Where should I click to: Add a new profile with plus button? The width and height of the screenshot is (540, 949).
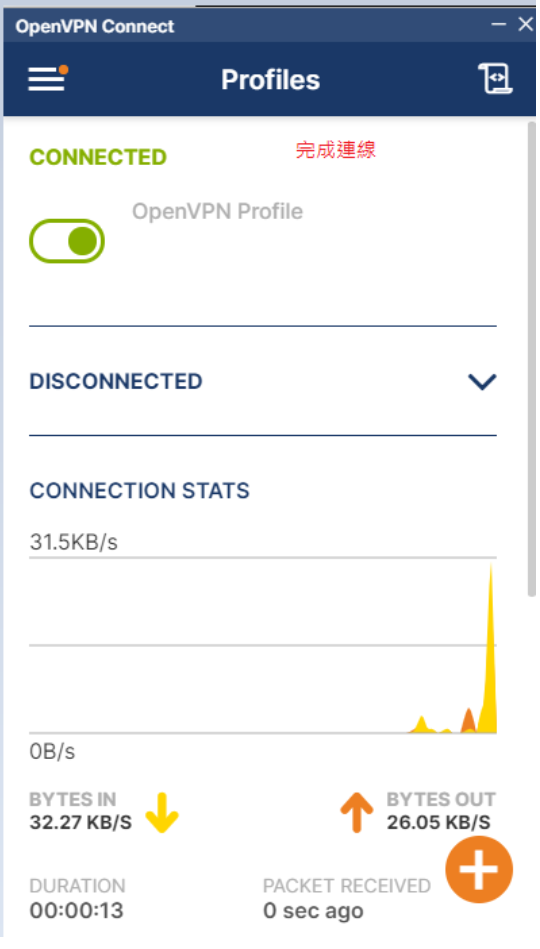[x=479, y=869]
